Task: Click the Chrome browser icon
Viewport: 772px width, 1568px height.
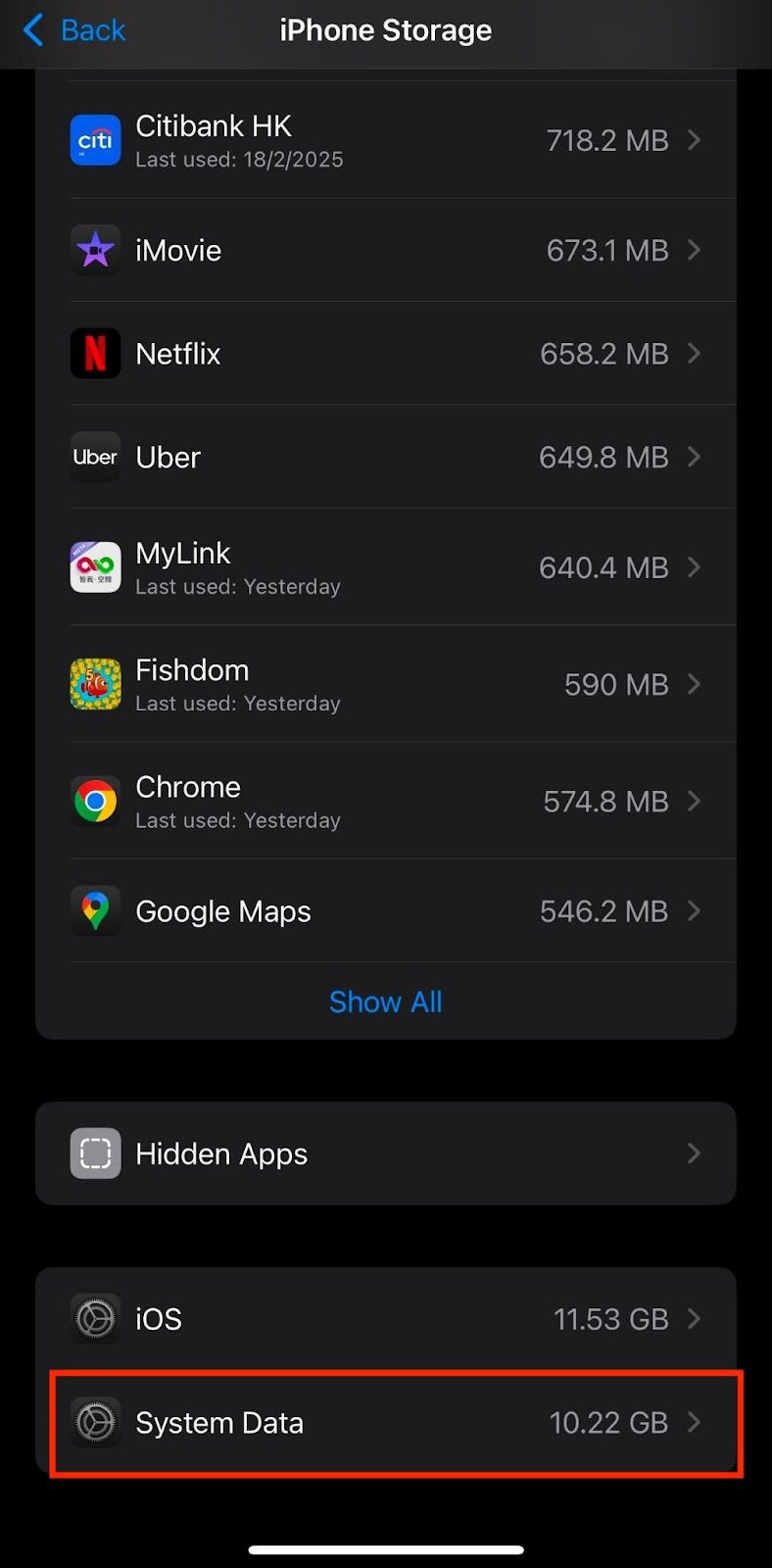Action: point(94,801)
